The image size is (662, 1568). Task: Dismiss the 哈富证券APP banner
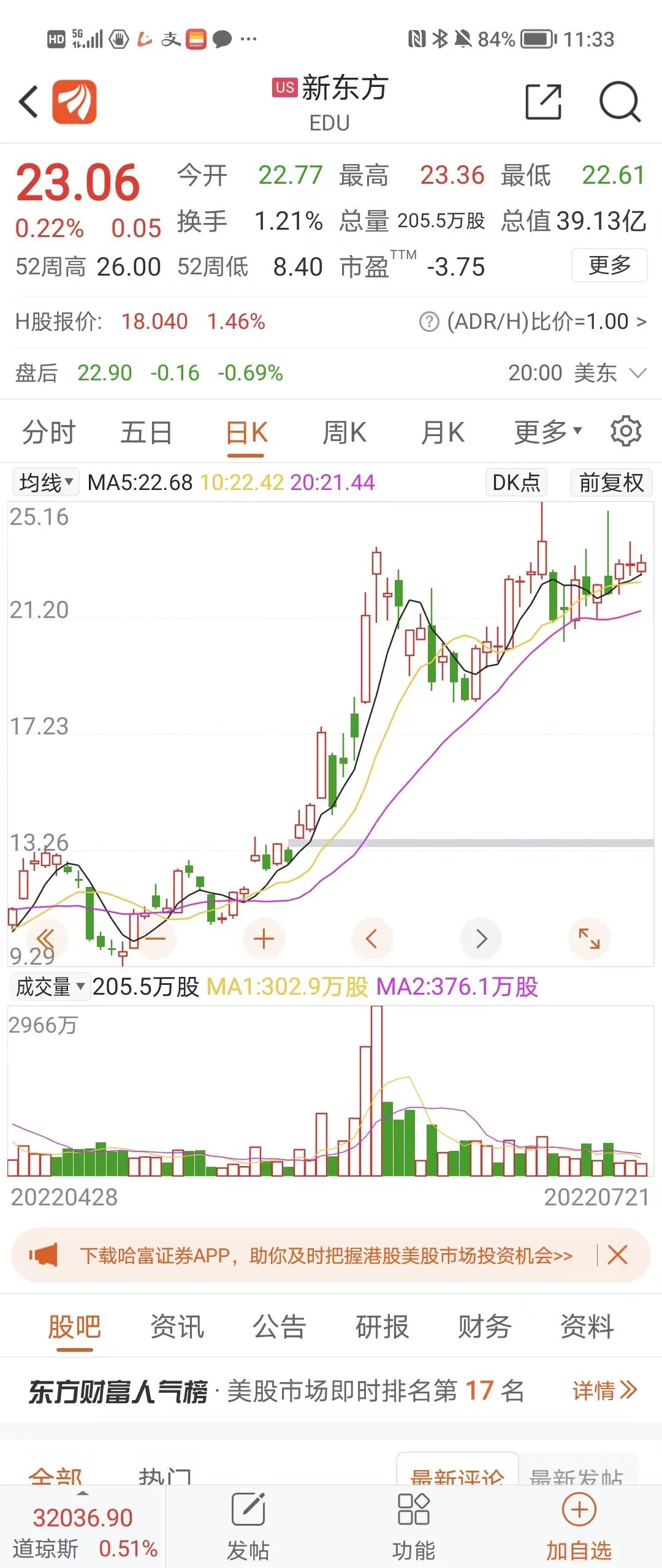point(617,1255)
